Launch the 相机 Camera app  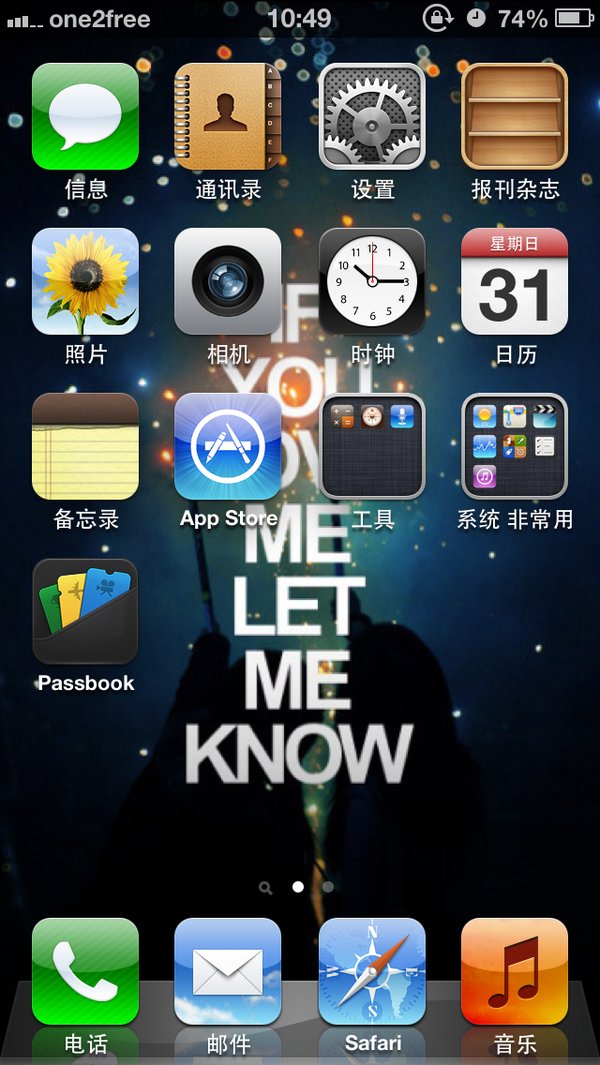click(x=228, y=281)
